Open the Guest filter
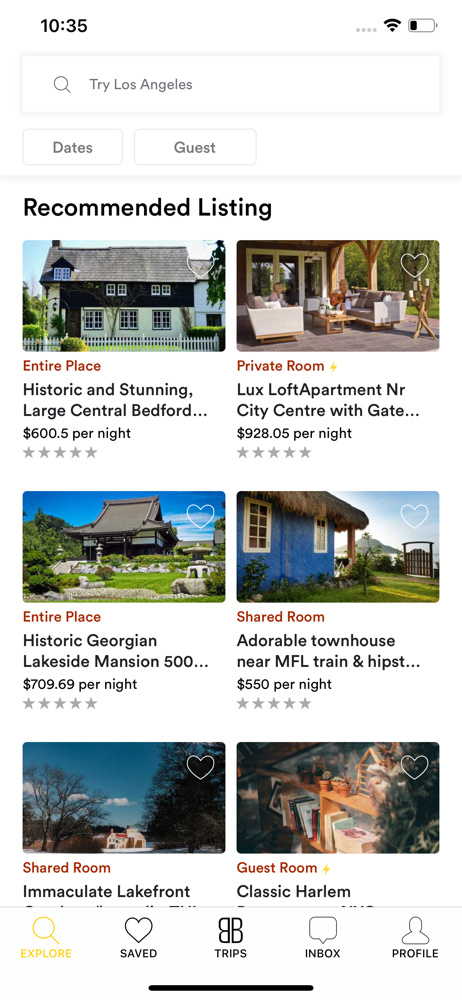 195,147
